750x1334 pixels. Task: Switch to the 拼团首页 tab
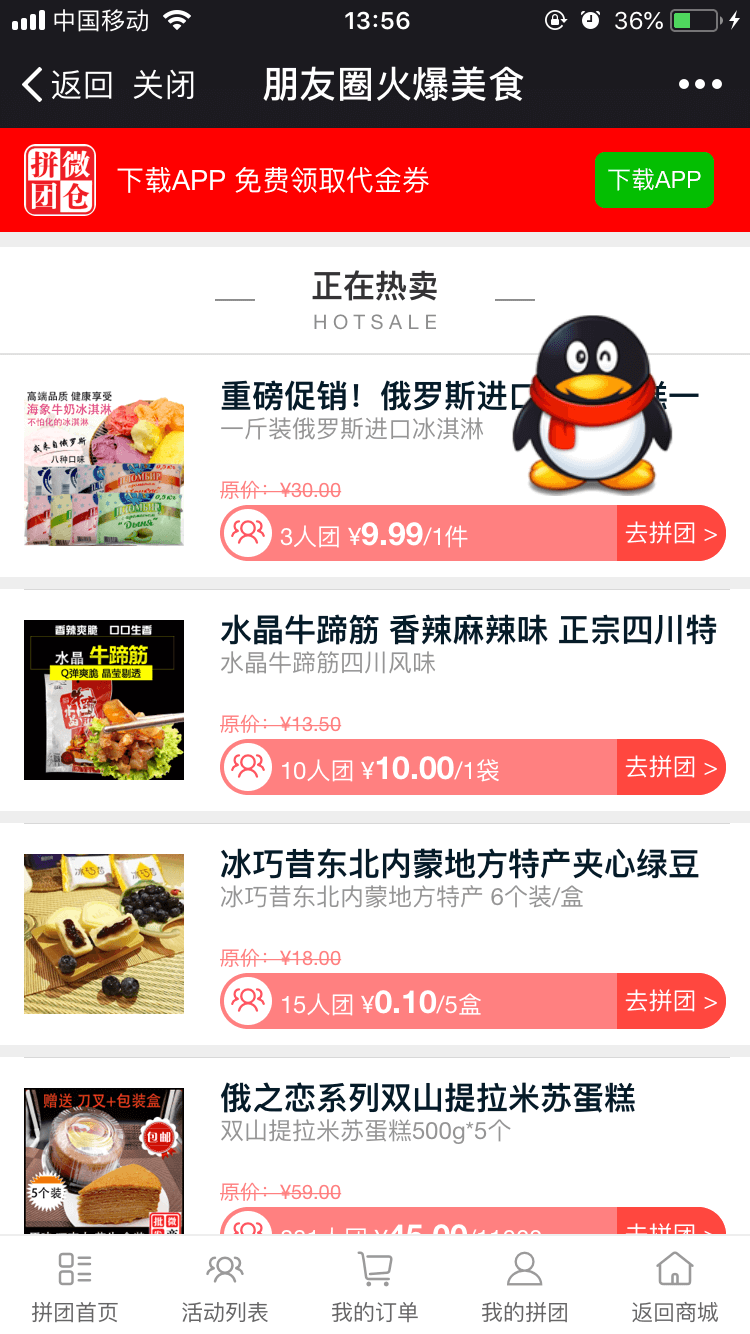point(75,1286)
